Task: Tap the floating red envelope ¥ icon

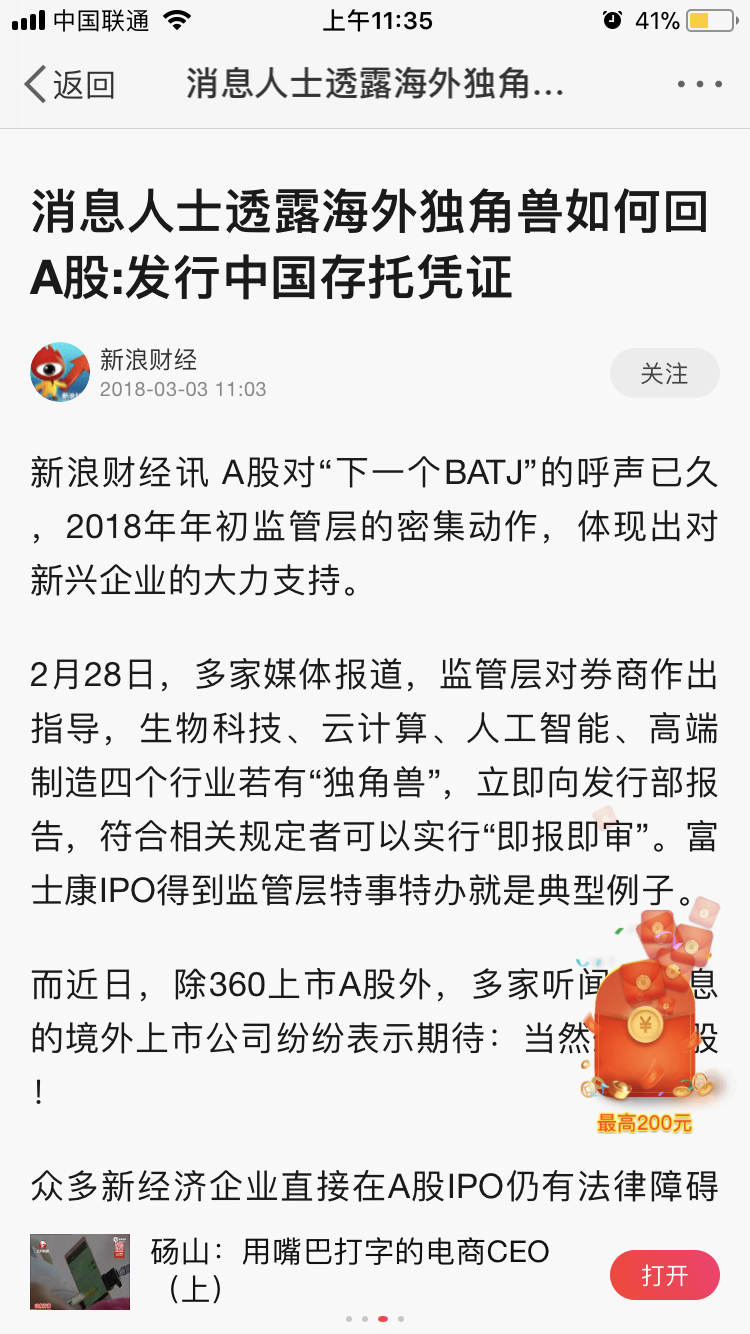Action: click(x=645, y=1023)
